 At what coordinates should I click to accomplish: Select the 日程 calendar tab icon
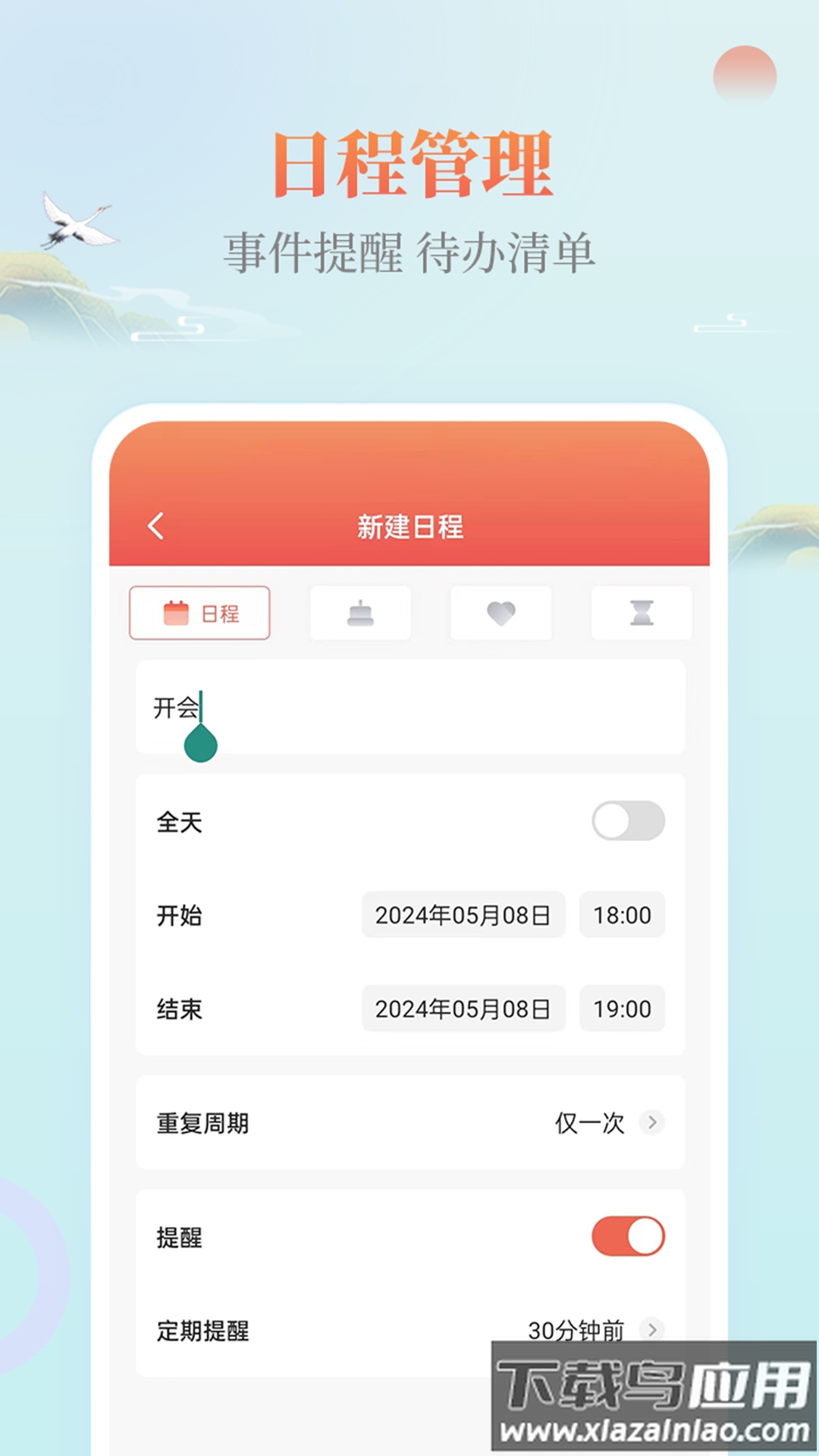[199, 613]
